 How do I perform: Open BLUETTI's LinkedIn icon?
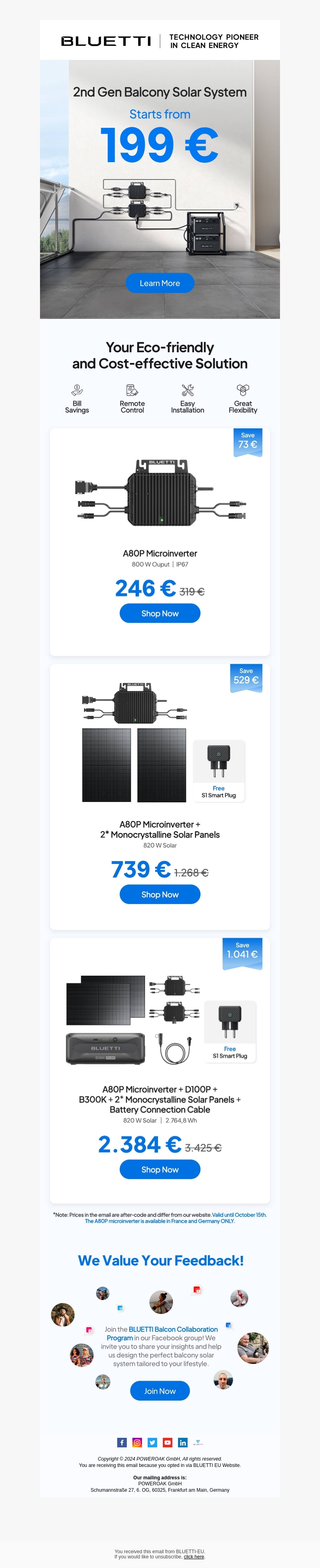click(183, 1443)
